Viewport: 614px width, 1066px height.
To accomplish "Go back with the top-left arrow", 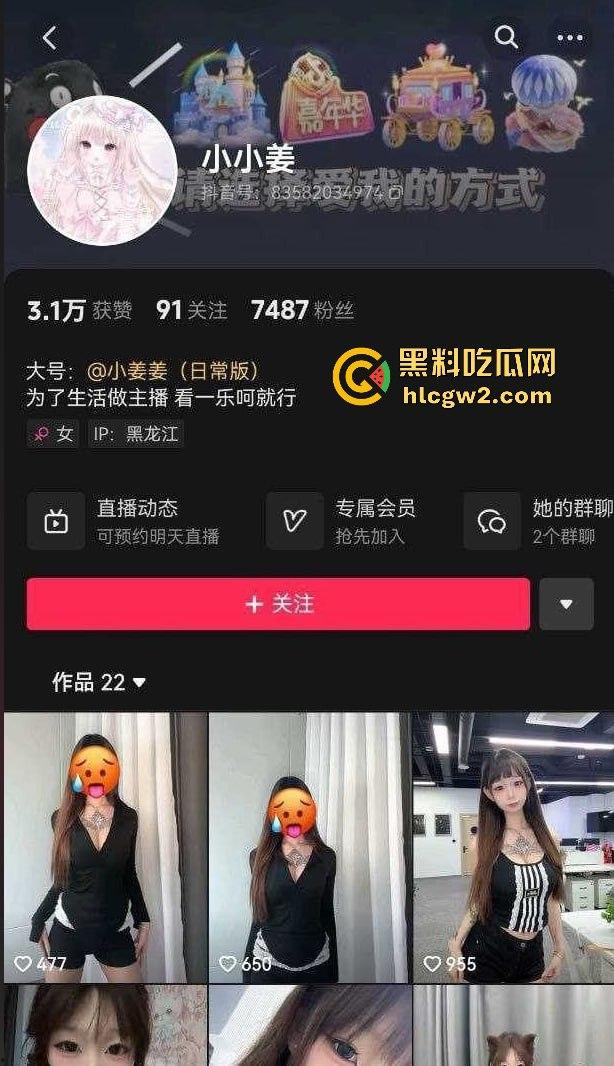I will tap(49, 38).
